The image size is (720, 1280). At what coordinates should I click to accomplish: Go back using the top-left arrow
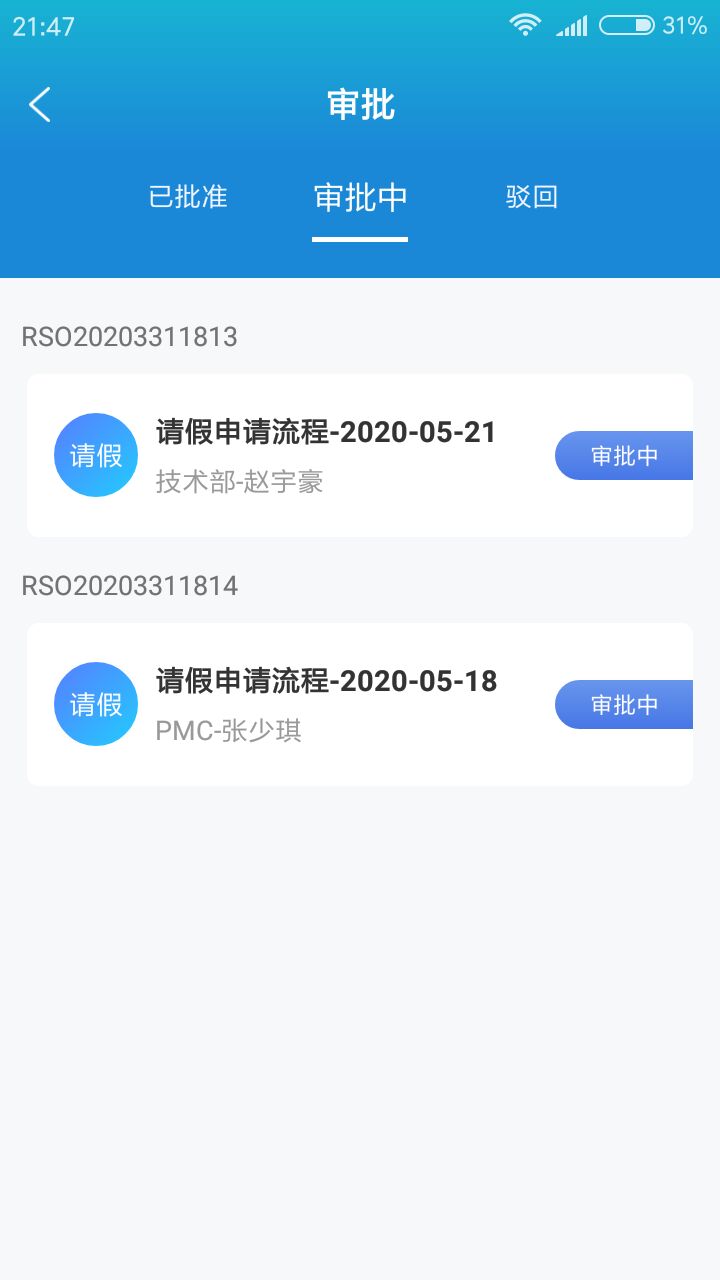point(40,104)
